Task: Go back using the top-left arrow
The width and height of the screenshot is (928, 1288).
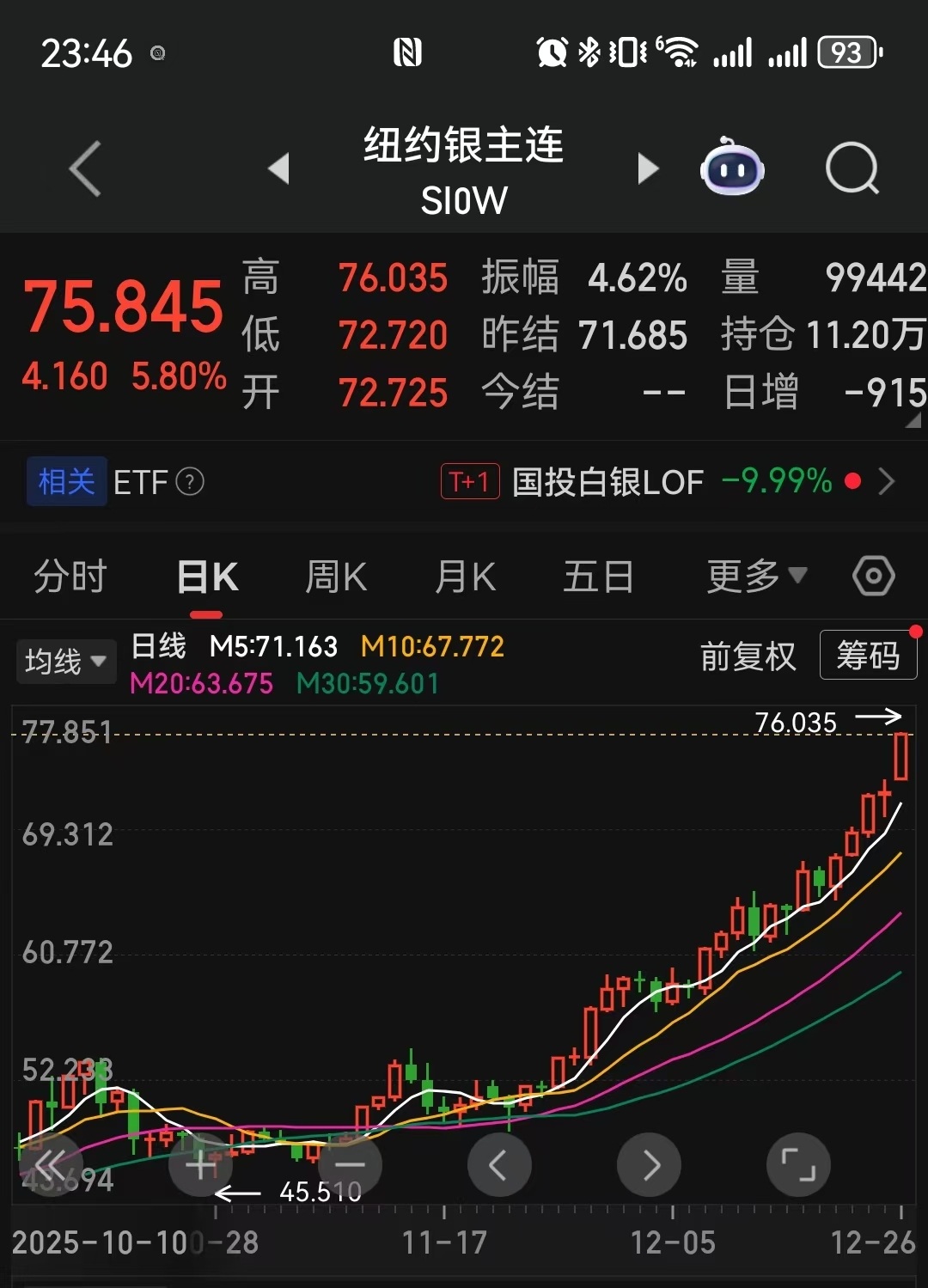Action: (86, 168)
